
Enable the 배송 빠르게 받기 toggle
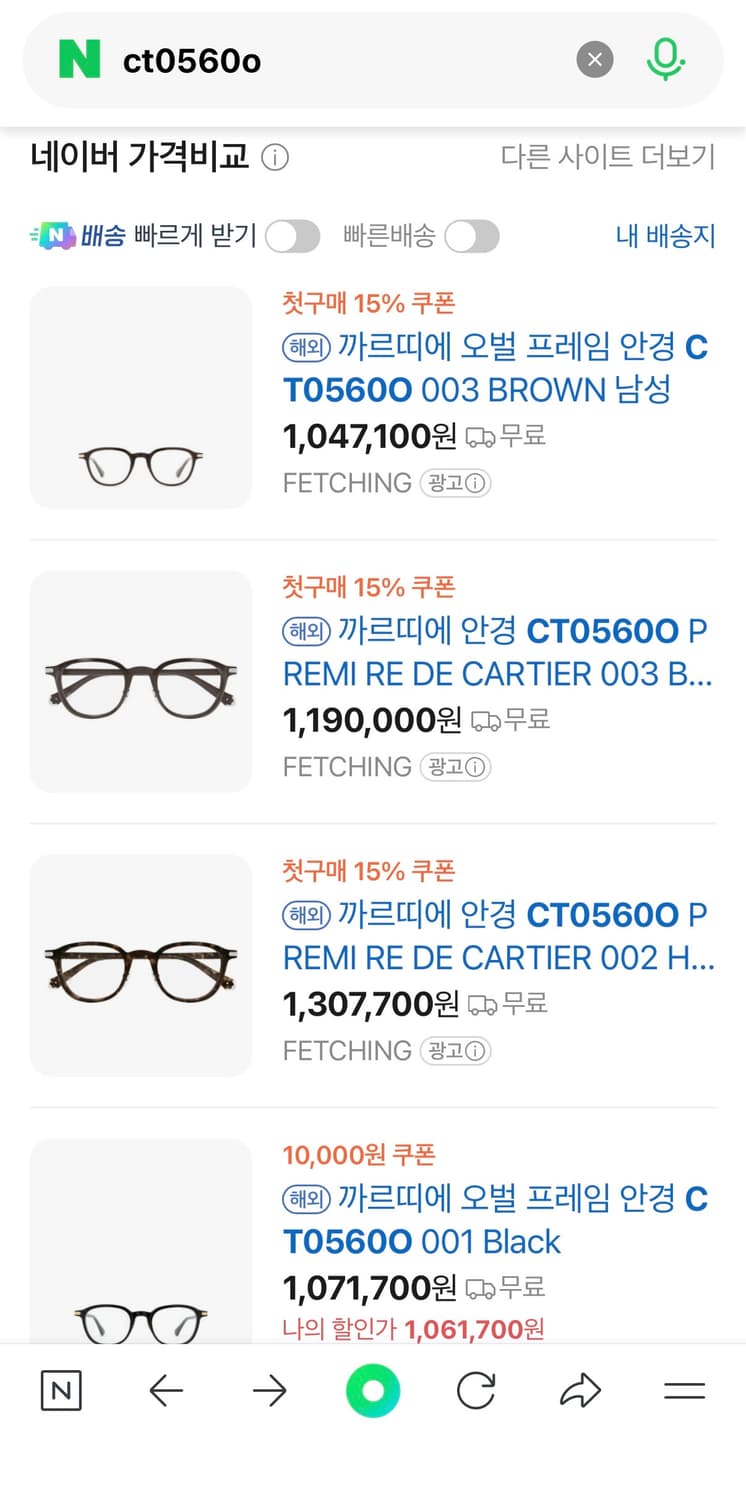tap(292, 236)
